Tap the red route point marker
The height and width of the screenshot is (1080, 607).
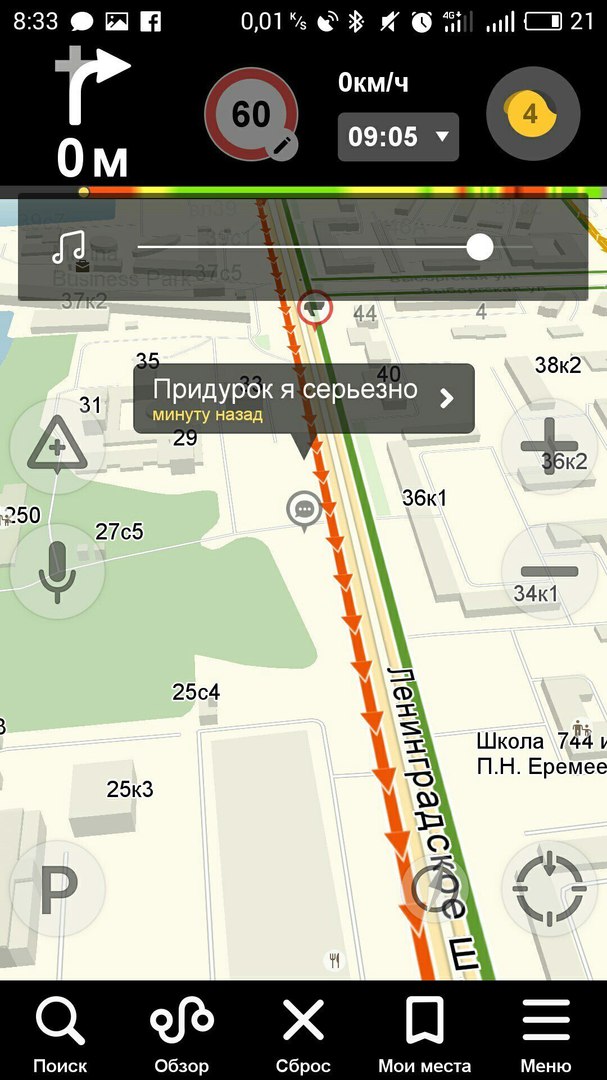[315, 307]
